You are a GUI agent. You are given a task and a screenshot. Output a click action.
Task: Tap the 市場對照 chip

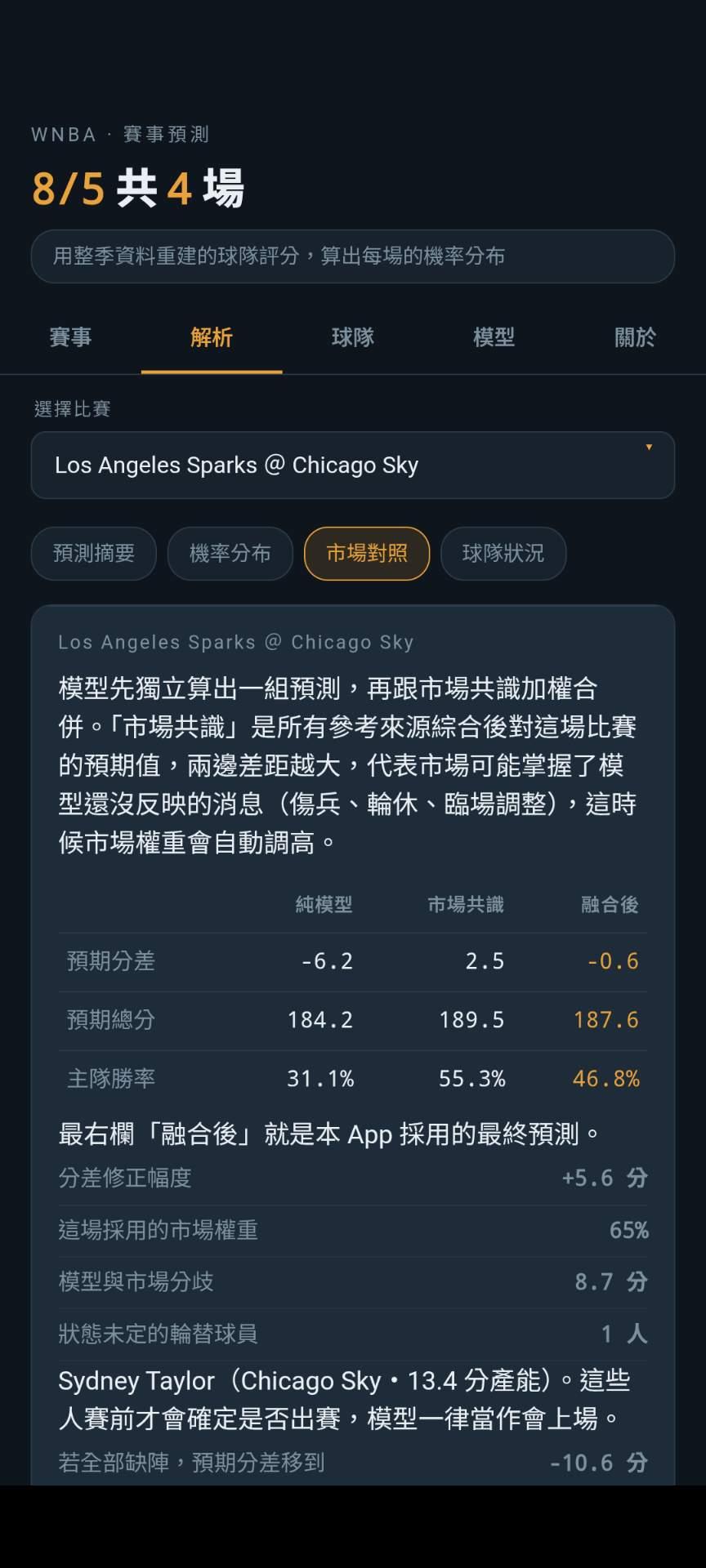tap(367, 554)
